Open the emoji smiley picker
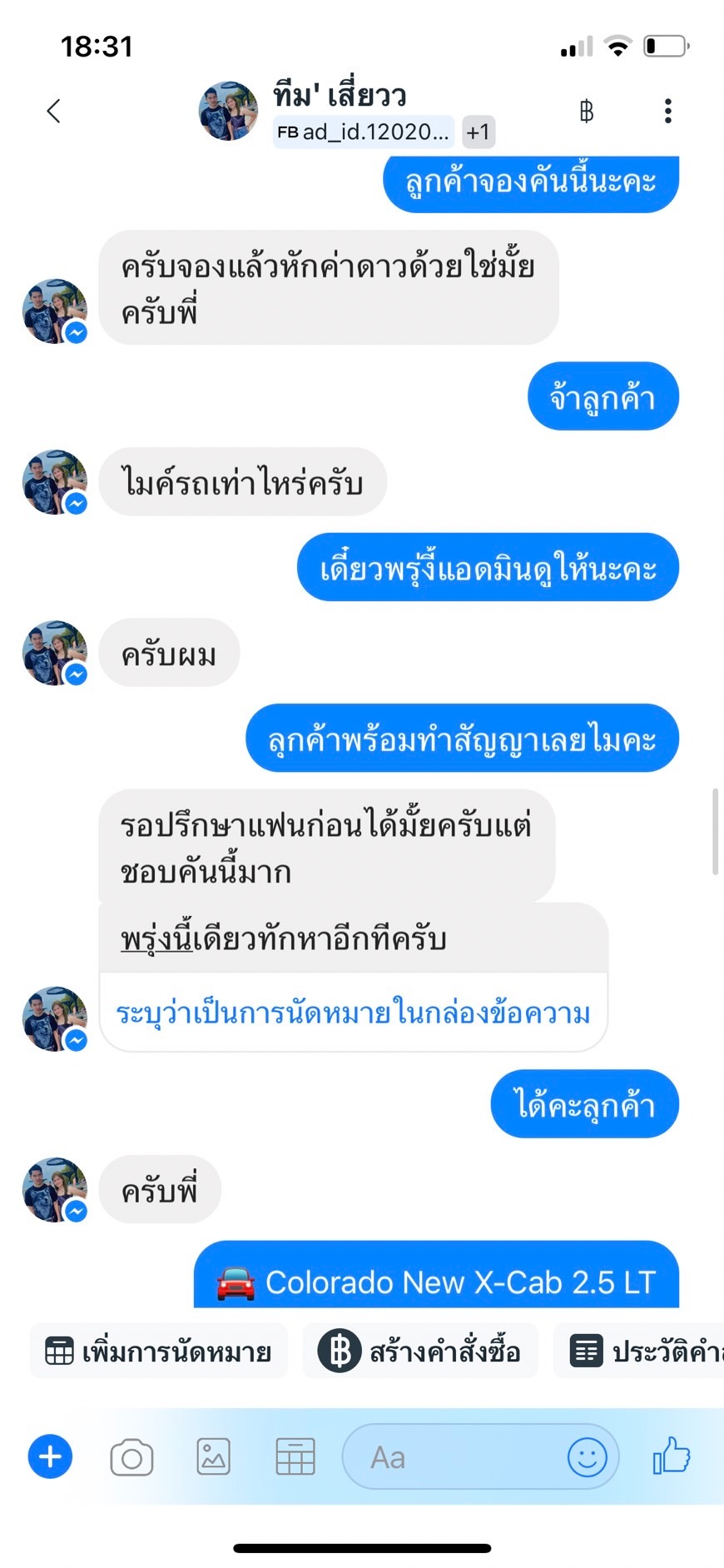 pyautogui.click(x=587, y=1457)
